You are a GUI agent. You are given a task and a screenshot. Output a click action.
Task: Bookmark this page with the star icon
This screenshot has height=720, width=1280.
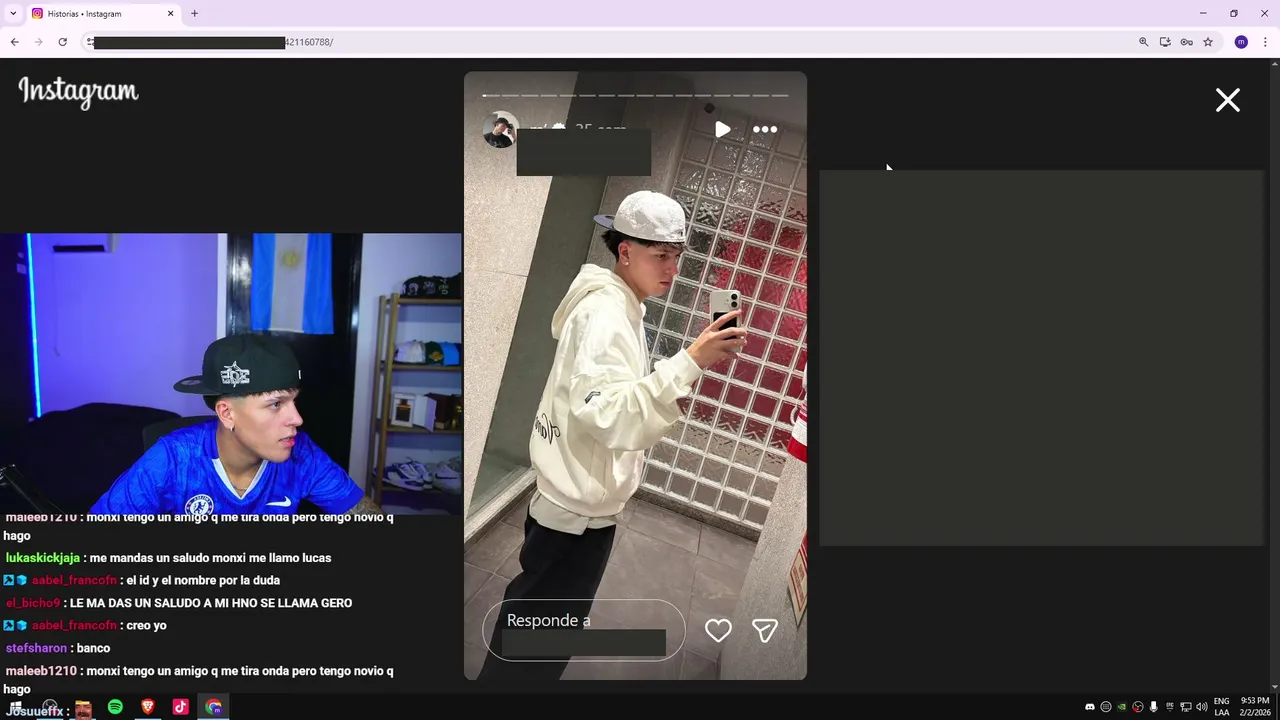coord(1208,42)
